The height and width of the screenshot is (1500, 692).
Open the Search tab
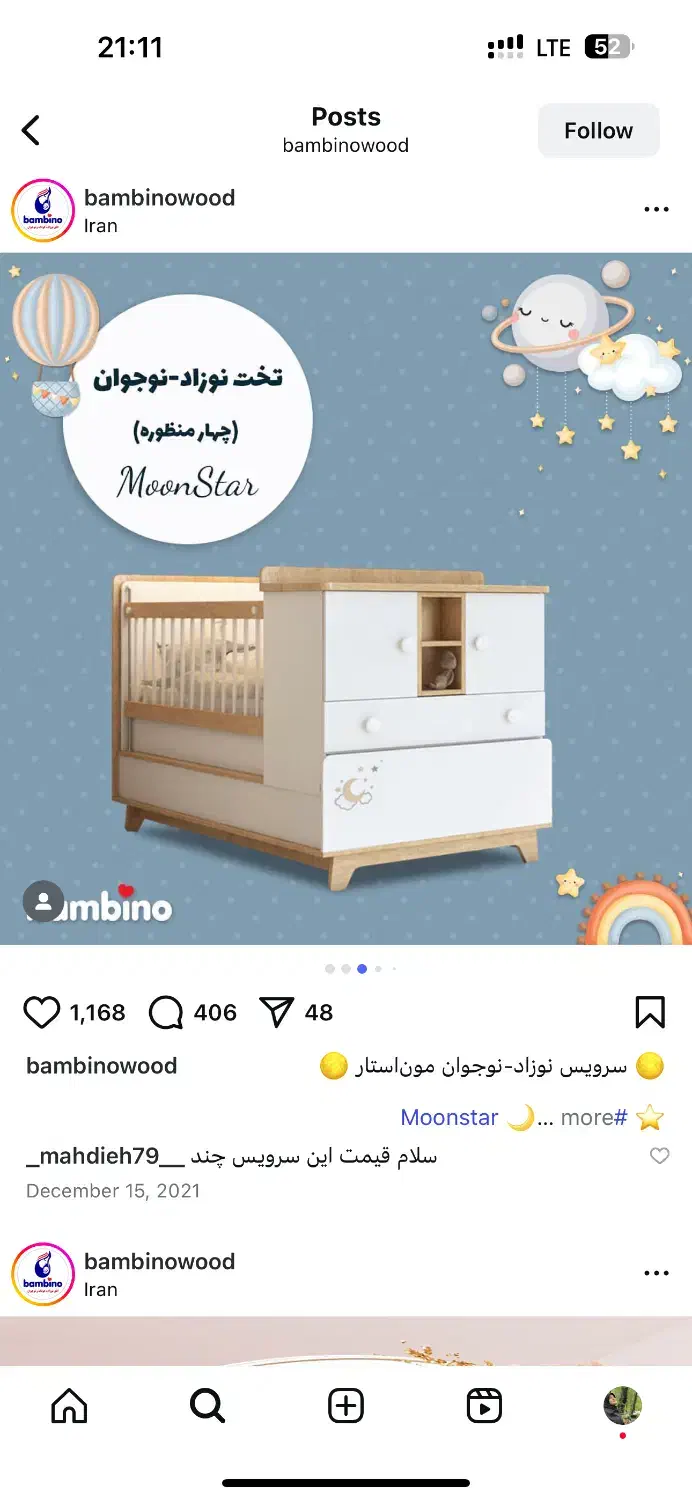coord(207,1406)
